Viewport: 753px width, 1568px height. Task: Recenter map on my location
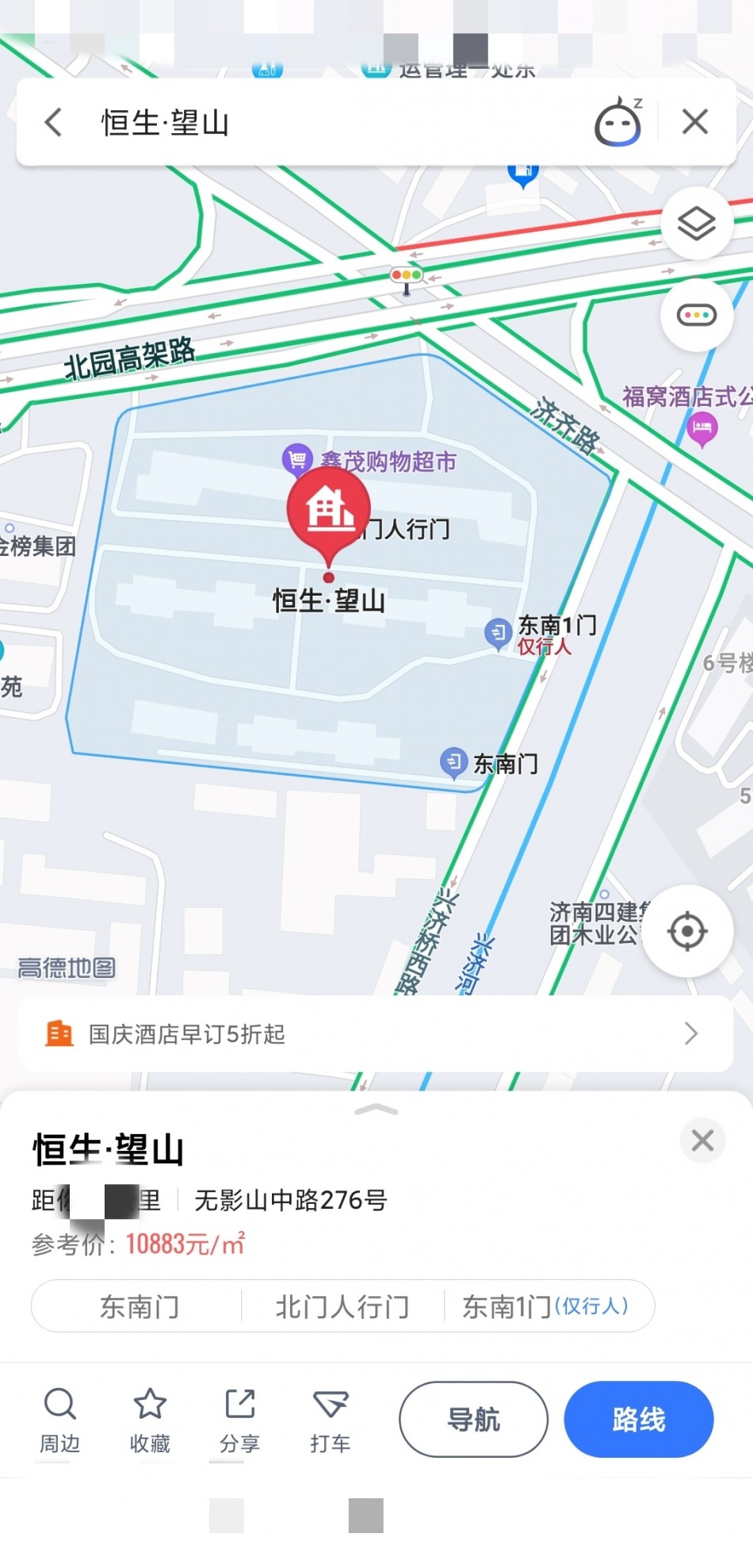coord(686,931)
